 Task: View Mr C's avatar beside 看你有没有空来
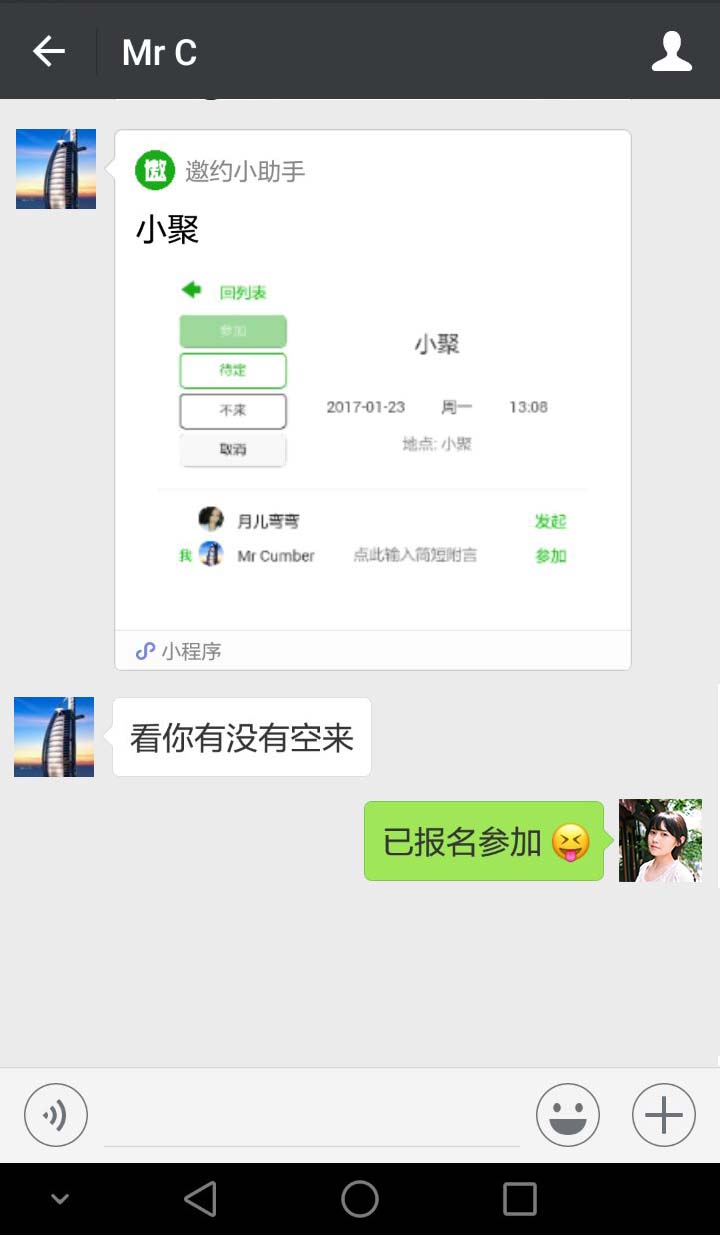pyautogui.click(x=54, y=737)
